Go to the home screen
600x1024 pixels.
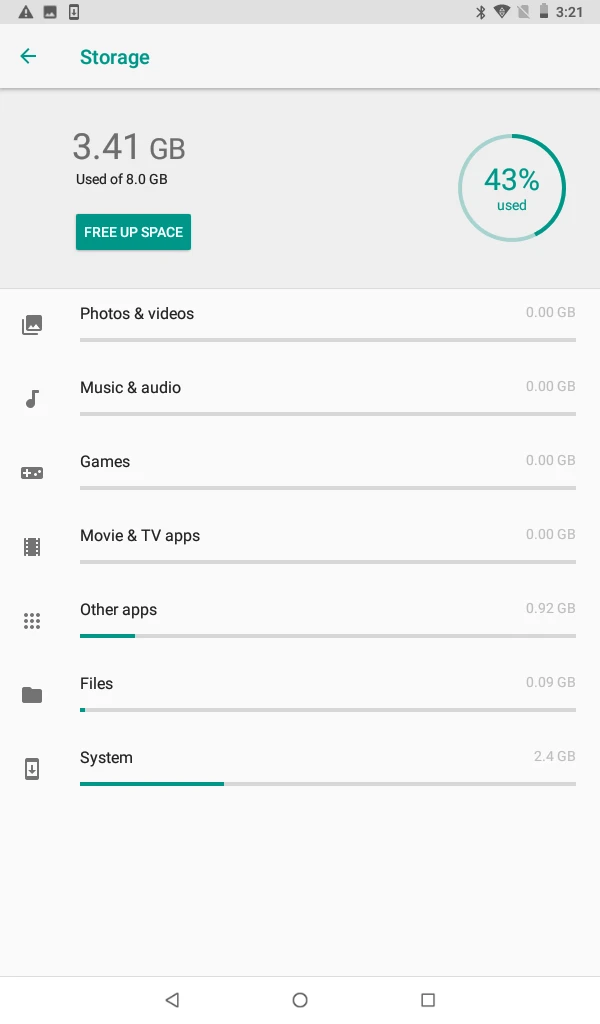coord(300,999)
